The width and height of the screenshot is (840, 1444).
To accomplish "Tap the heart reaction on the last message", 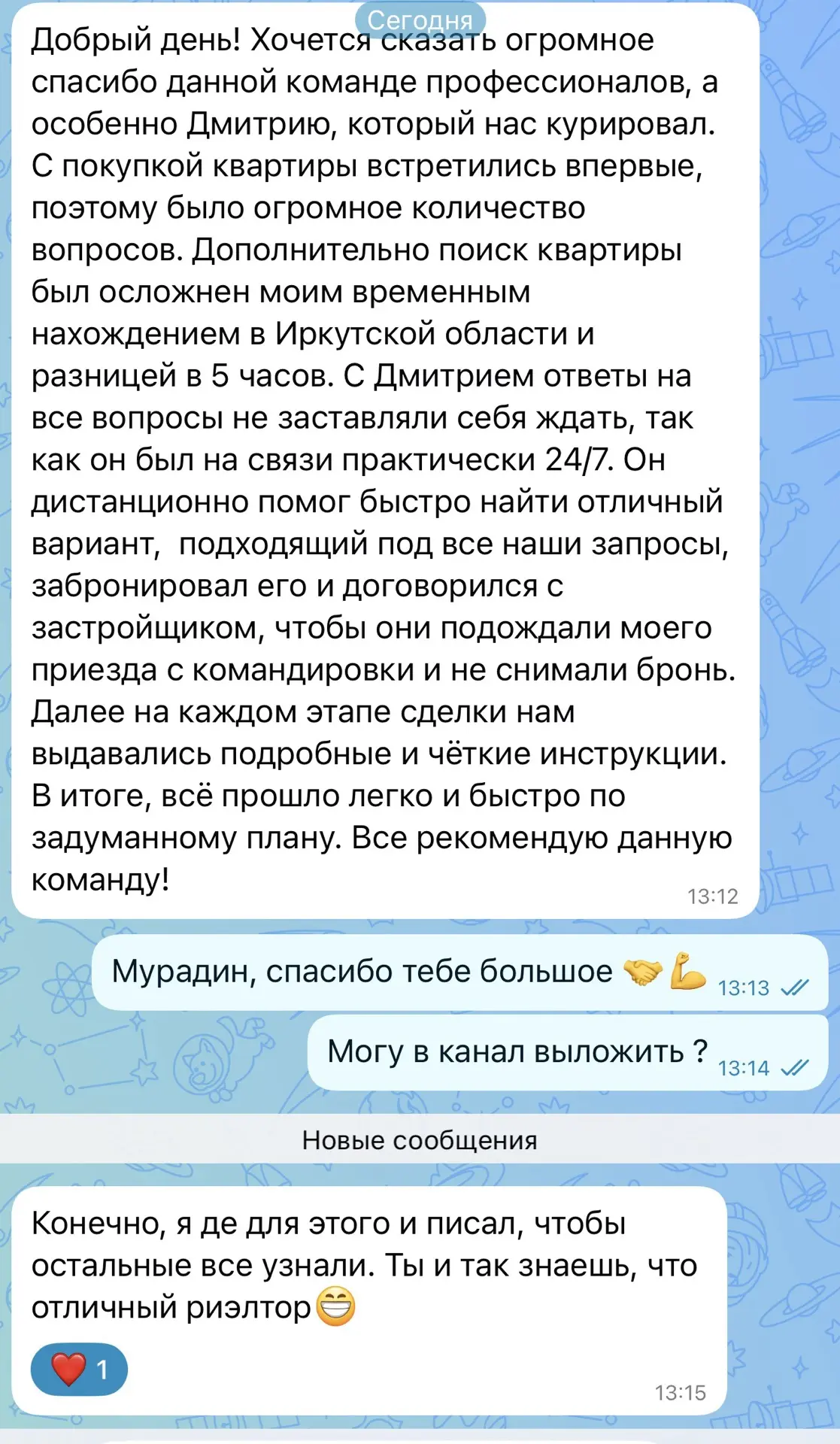I will 79,1369.
